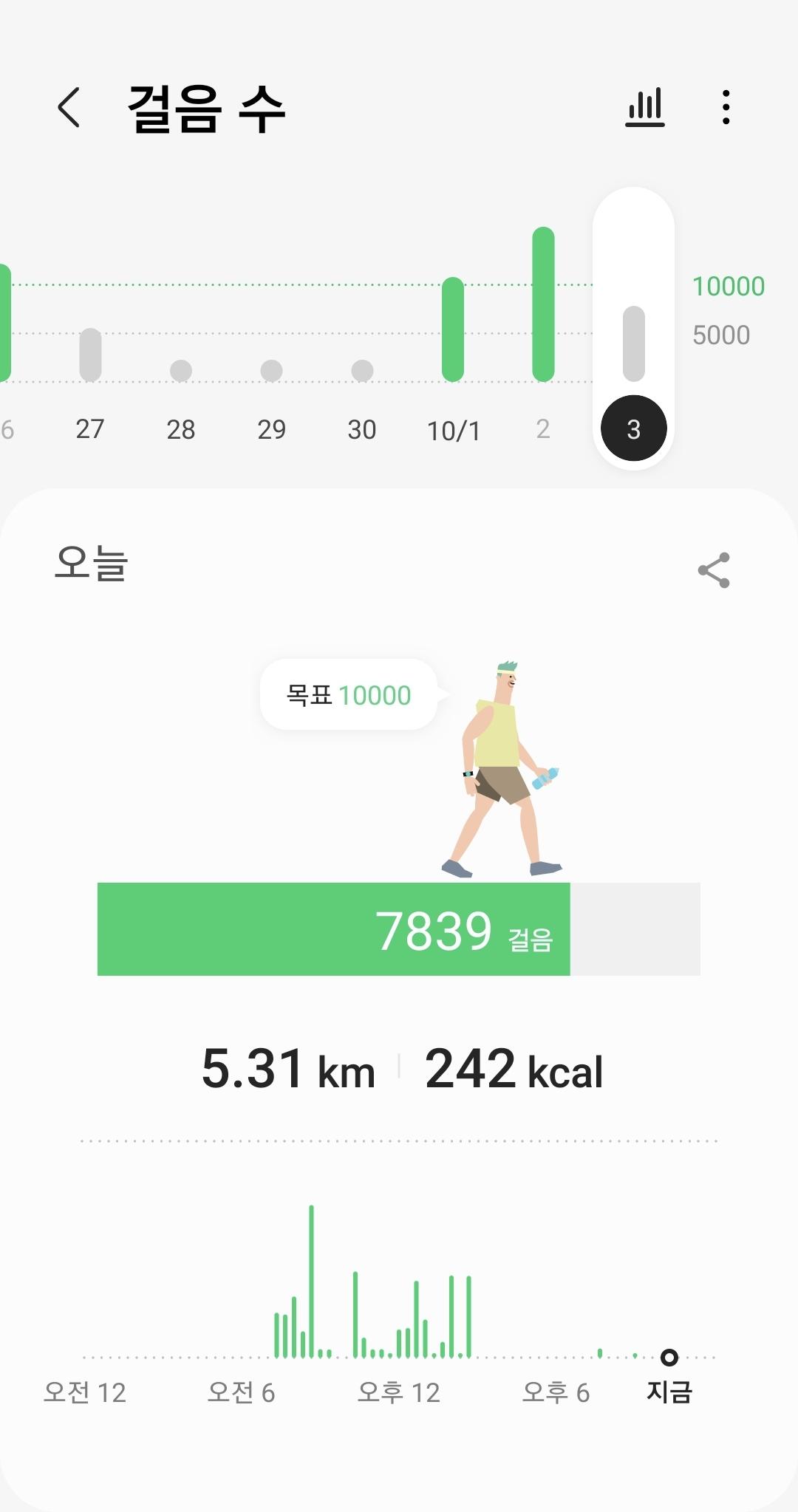View steps for day 2
The image size is (798, 1512).
(x=543, y=304)
